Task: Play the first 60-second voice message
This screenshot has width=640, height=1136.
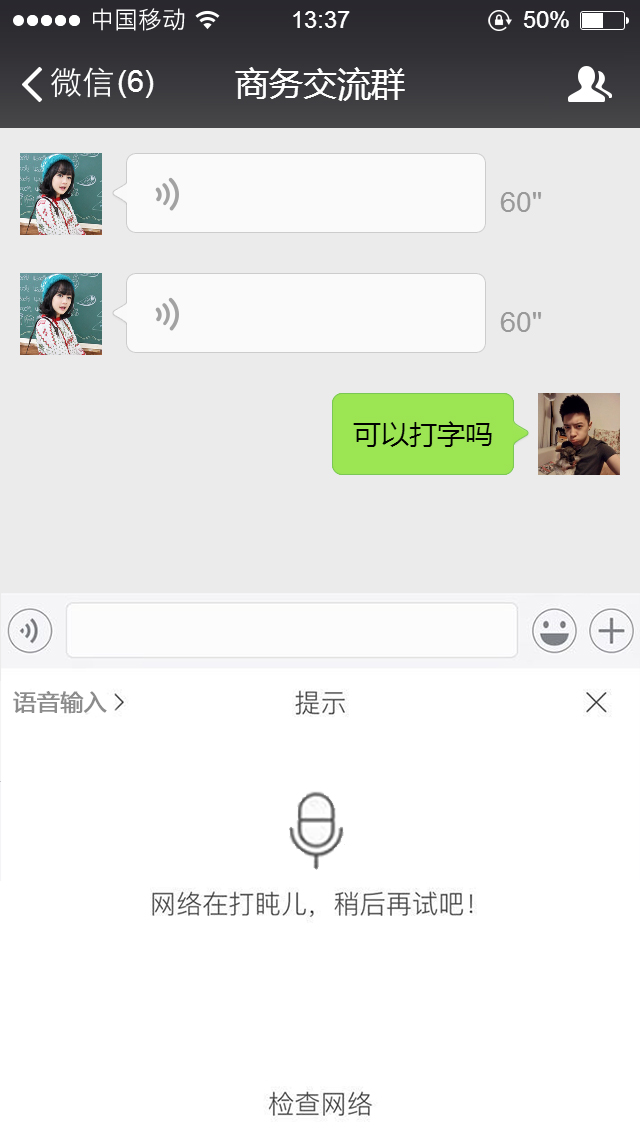Action: click(x=305, y=193)
